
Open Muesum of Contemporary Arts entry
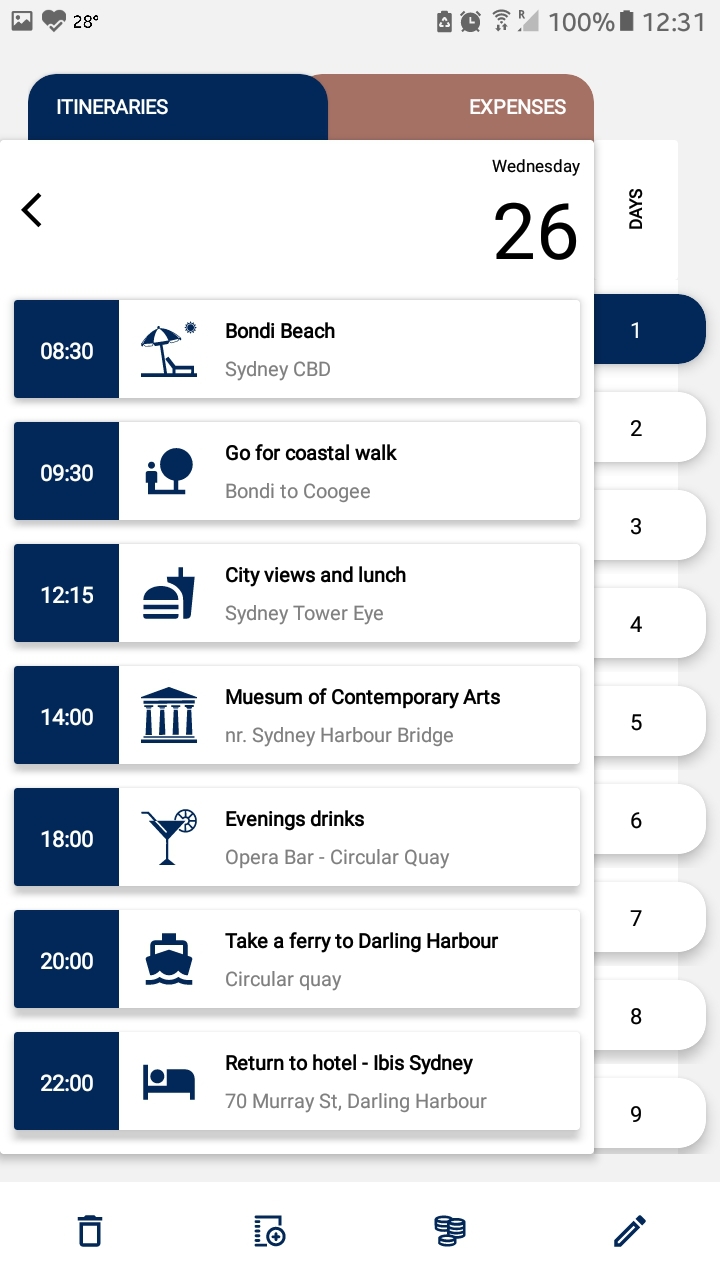click(x=297, y=715)
